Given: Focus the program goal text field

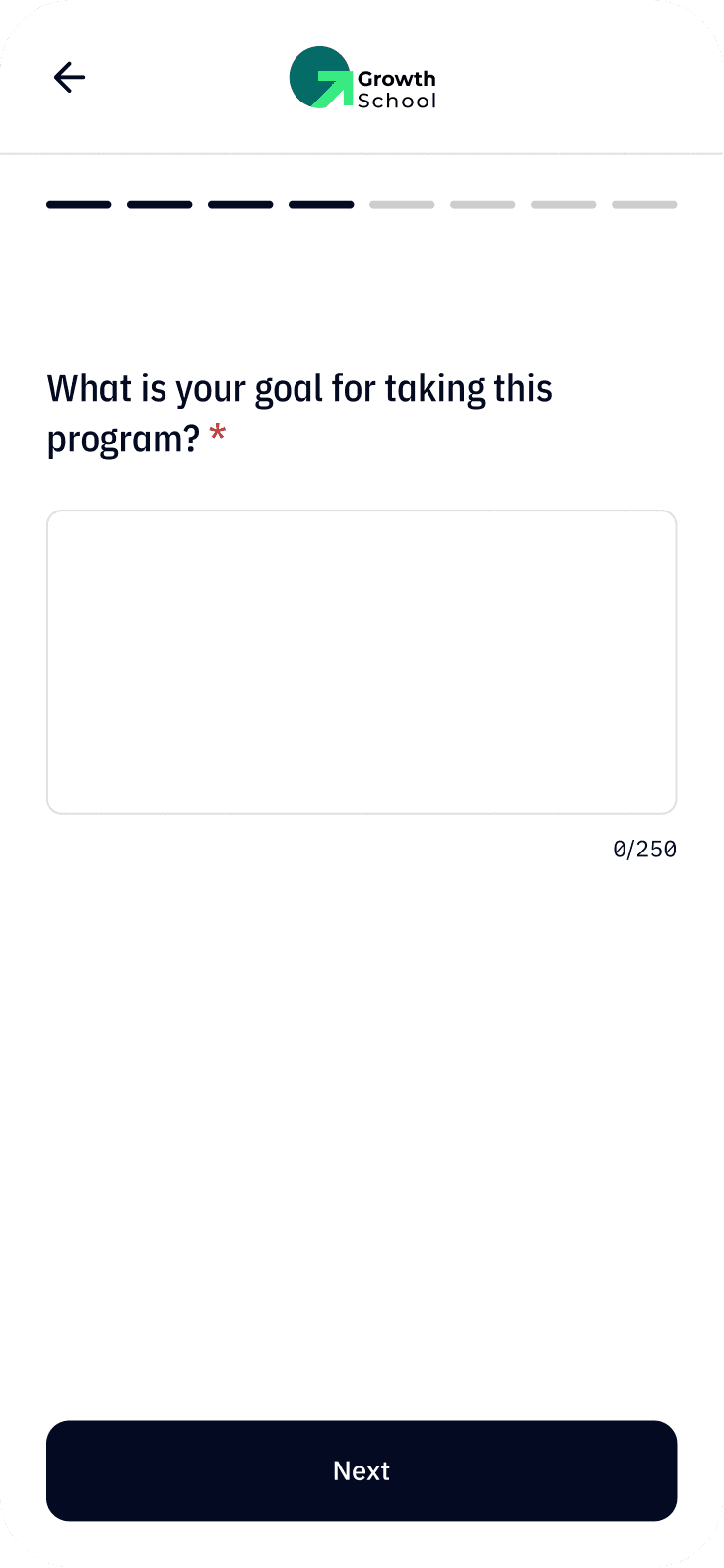Looking at the screenshot, I should 362,662.
